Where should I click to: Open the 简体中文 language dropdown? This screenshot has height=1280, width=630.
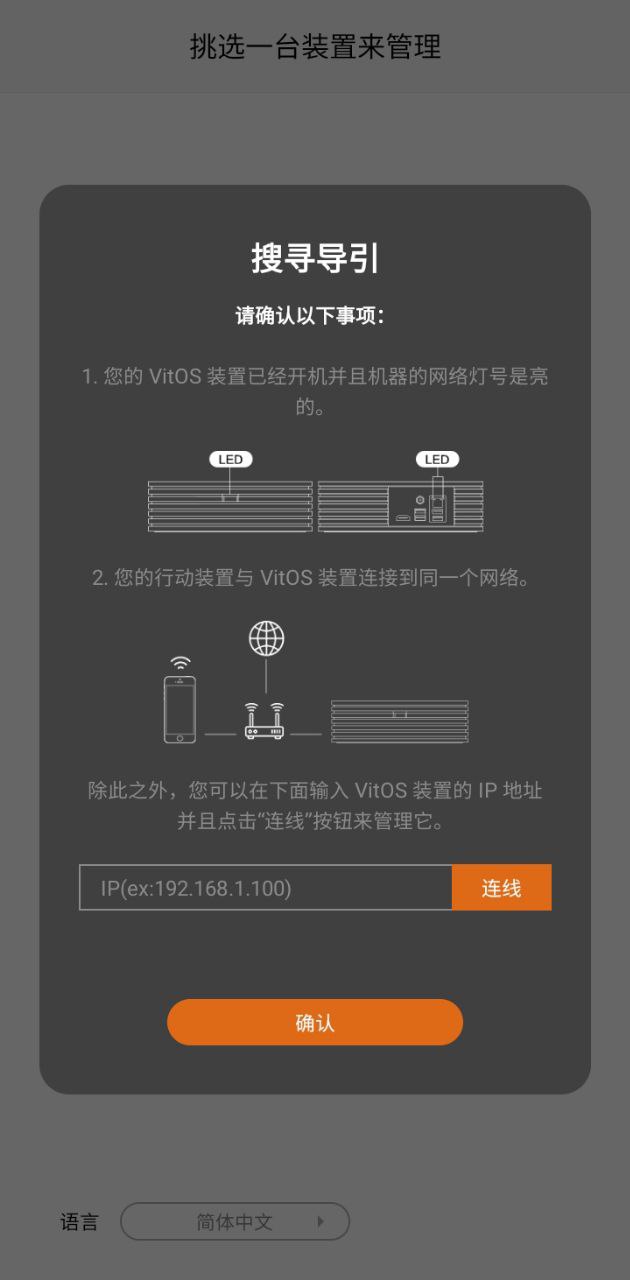tap(235, 1222)
